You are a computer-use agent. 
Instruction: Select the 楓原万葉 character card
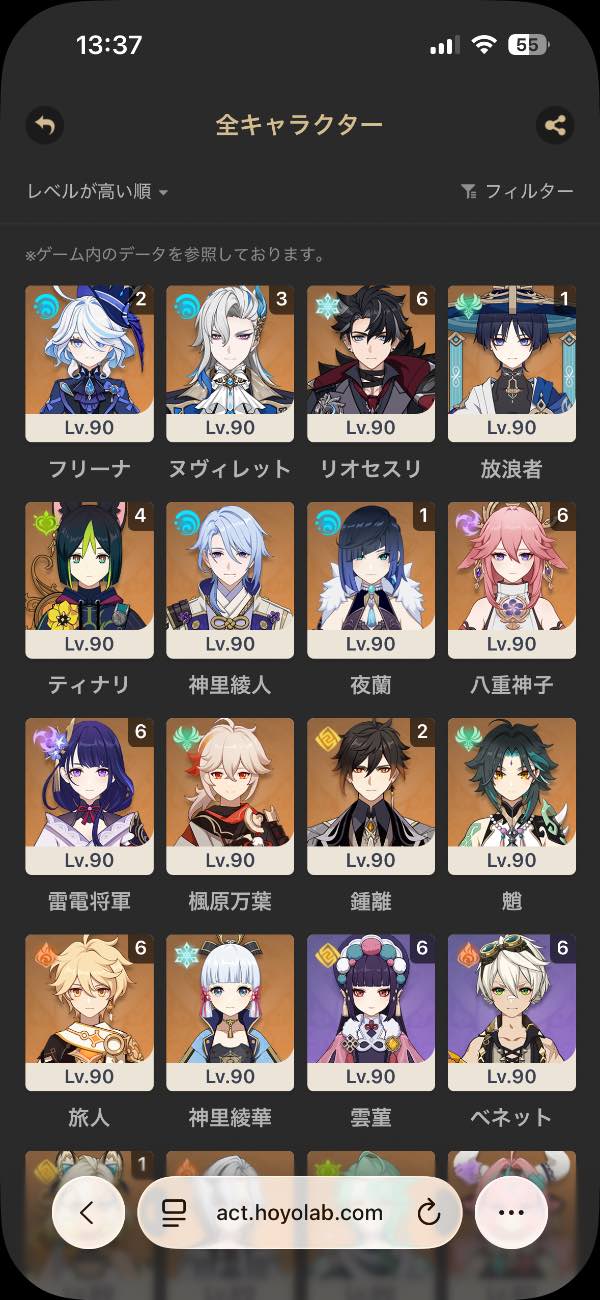[230, 795]
